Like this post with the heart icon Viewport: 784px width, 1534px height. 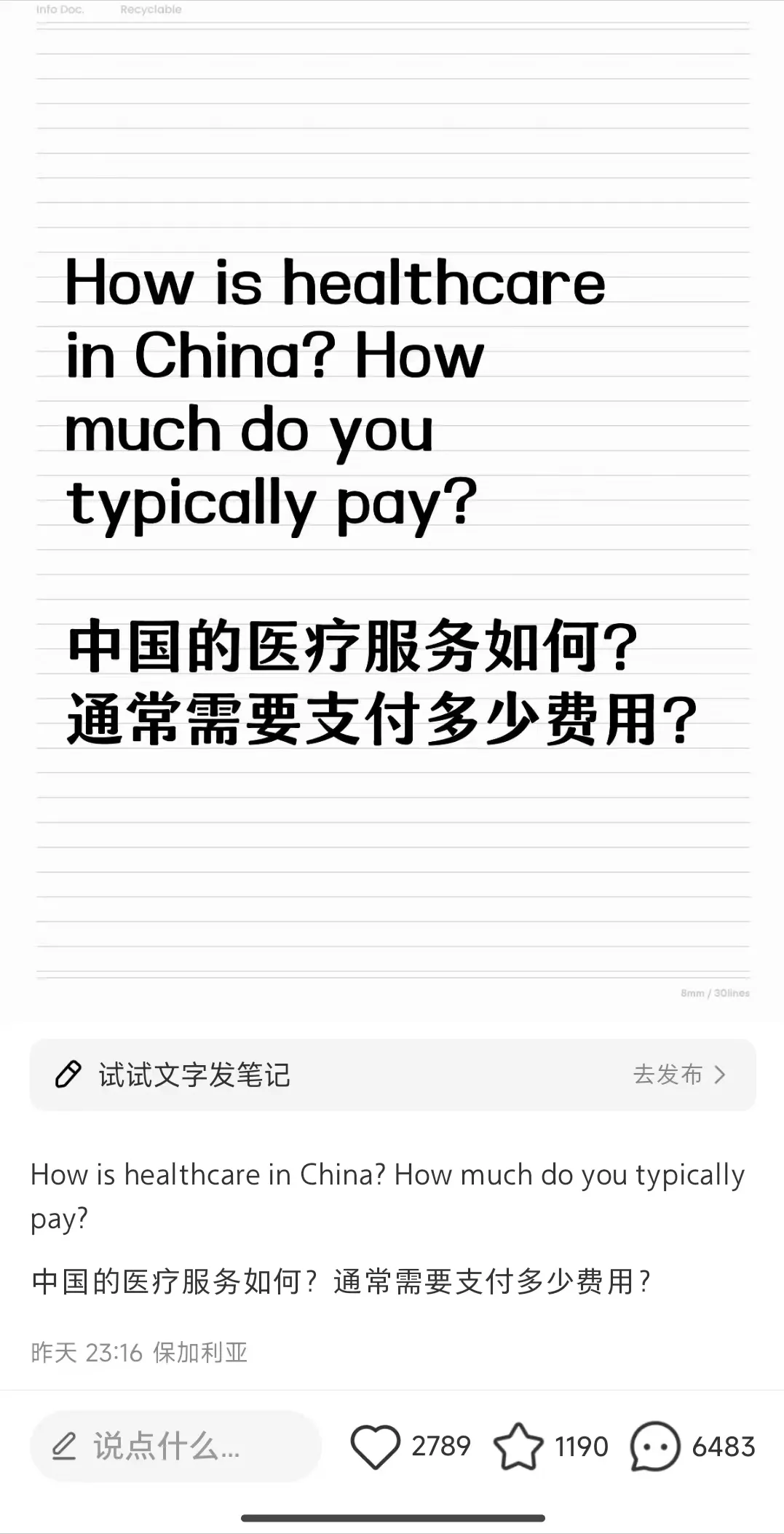pyautogui.click(x=375, y=1446)
